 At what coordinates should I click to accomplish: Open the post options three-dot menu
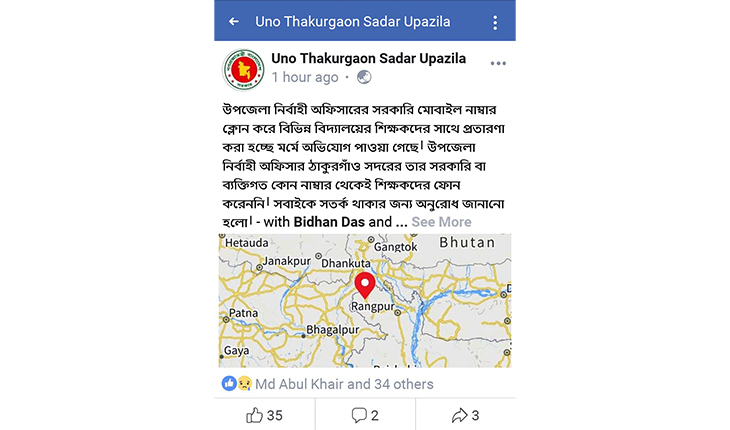point(498,63)
